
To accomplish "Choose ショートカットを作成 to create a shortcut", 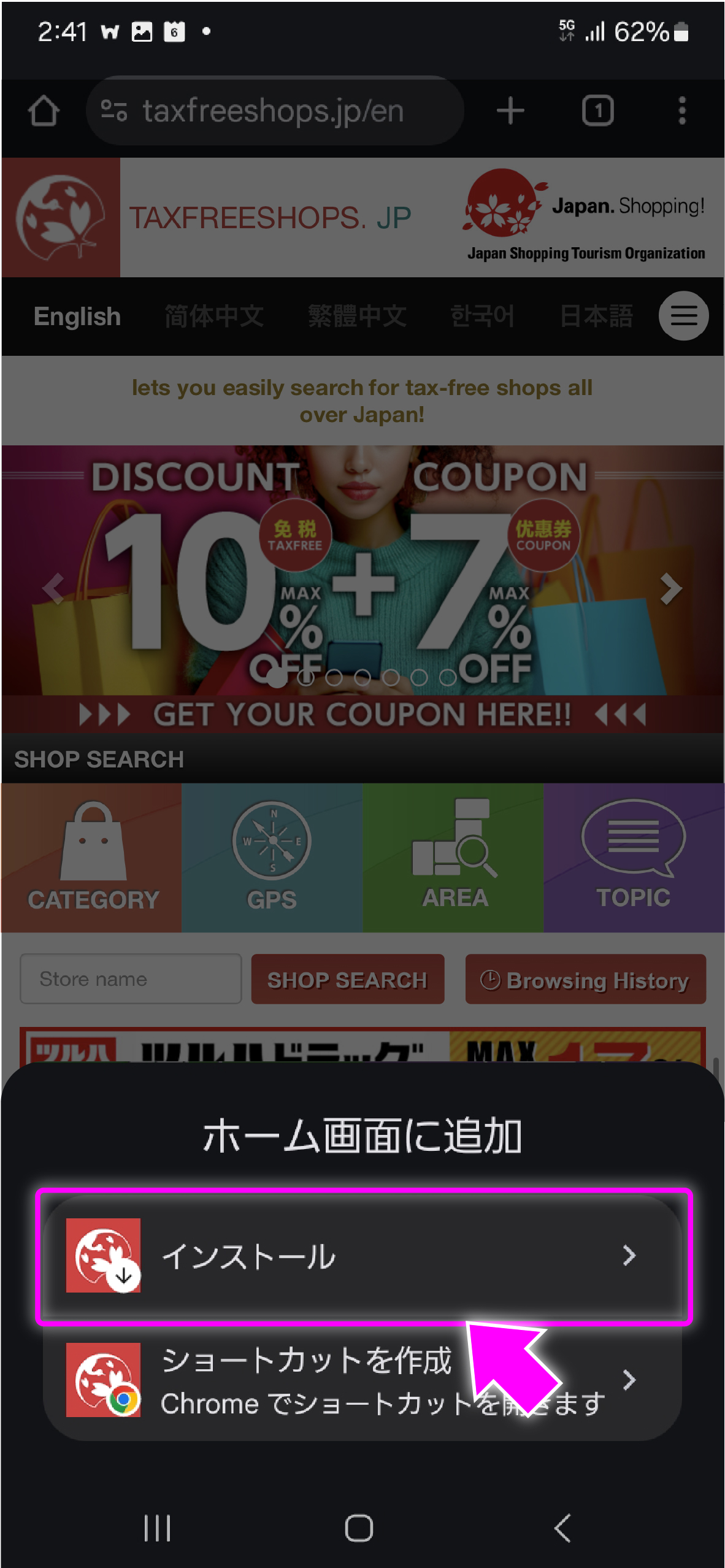I will (362, 1380).
